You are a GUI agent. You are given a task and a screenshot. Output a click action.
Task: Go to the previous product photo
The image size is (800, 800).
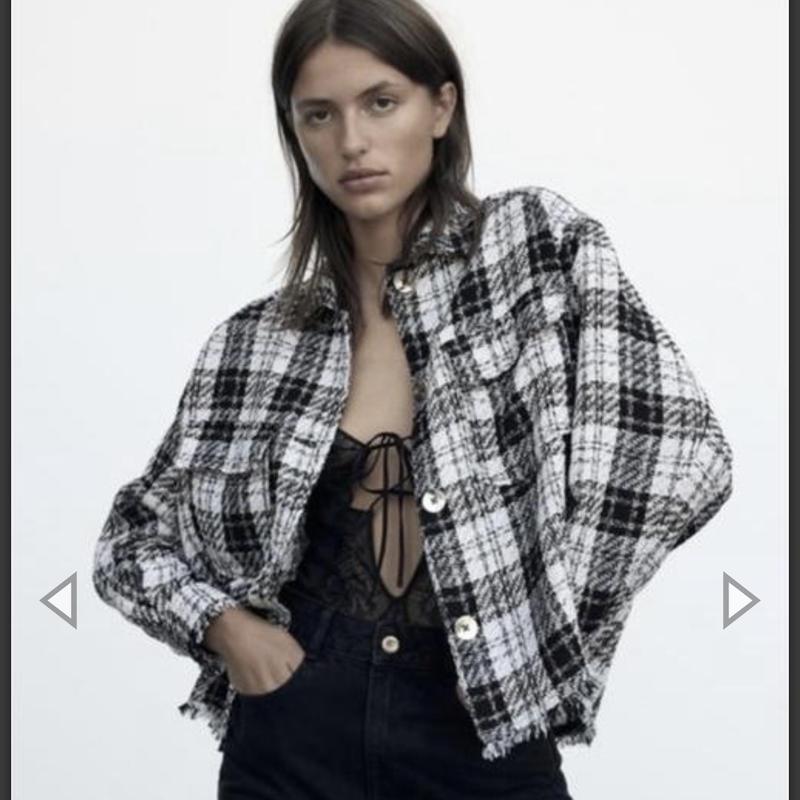click(60, 600)
